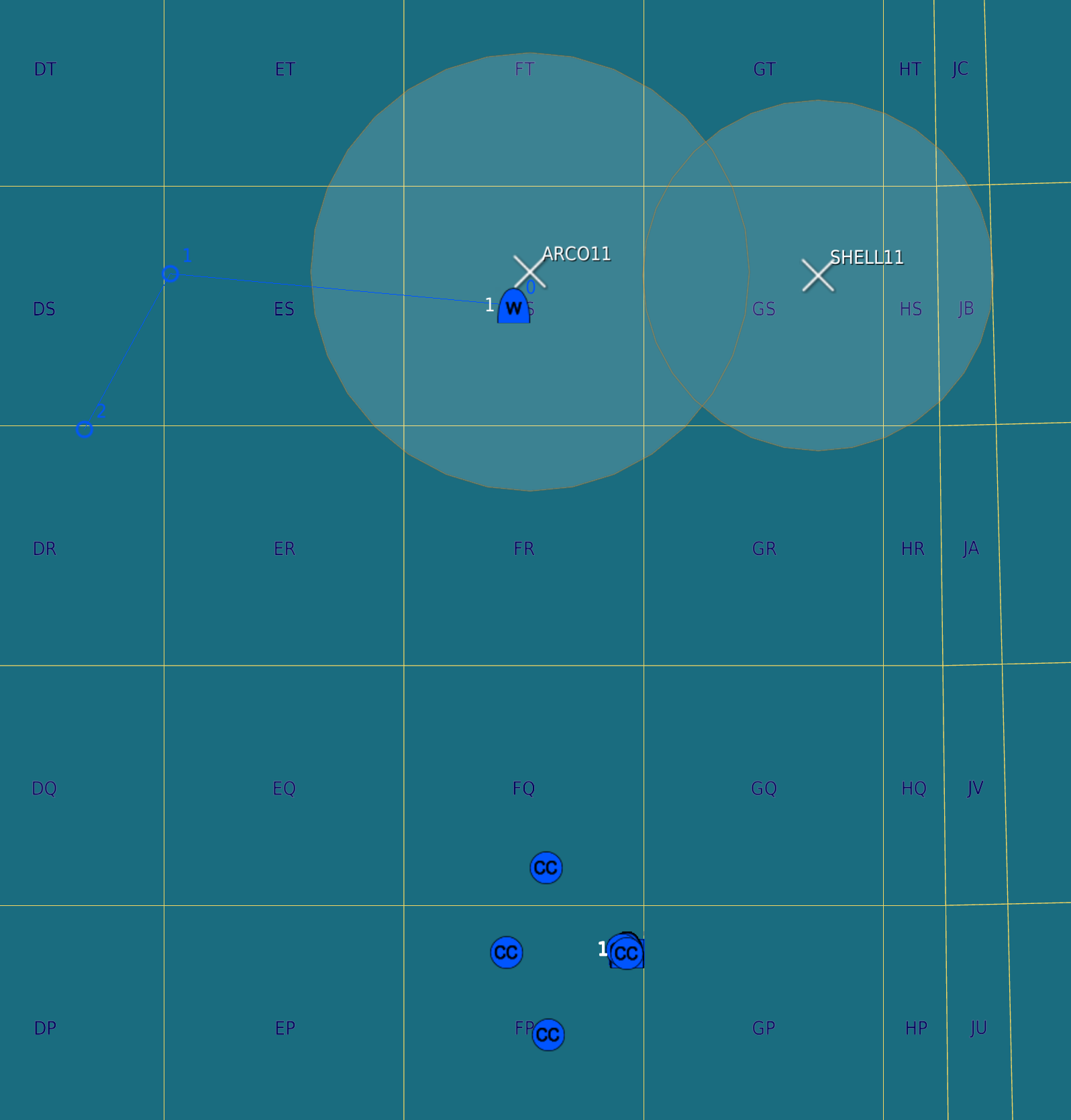This screenshot has height=1120, width=1071.
Task: Select the CC unit in grid FQ
Action: click(546, 868)
